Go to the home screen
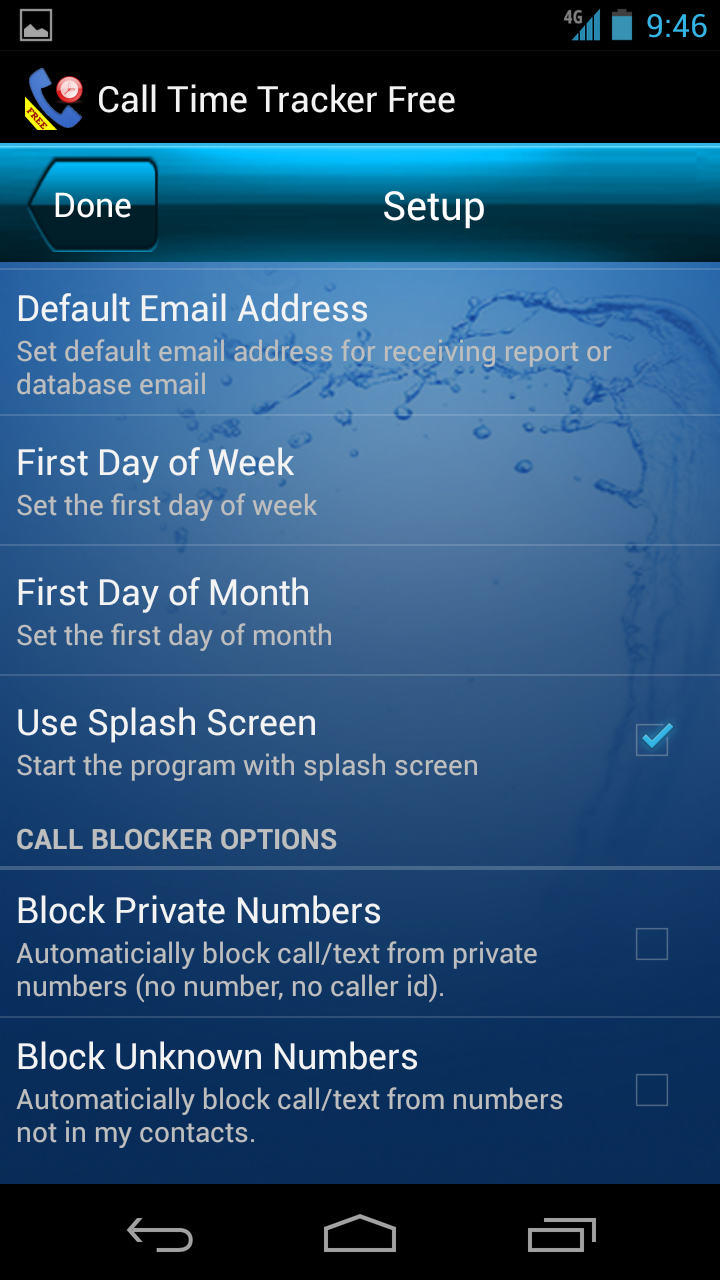This screenshot has height=1280, width=720. 360,1234
